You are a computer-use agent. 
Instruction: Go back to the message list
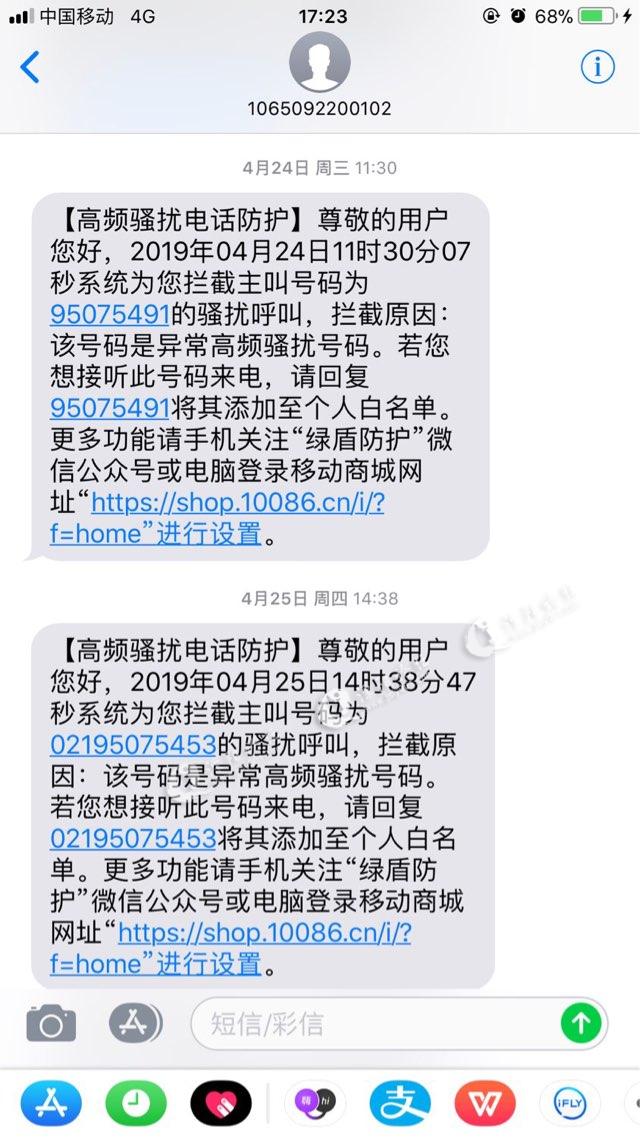click(30, 68)
